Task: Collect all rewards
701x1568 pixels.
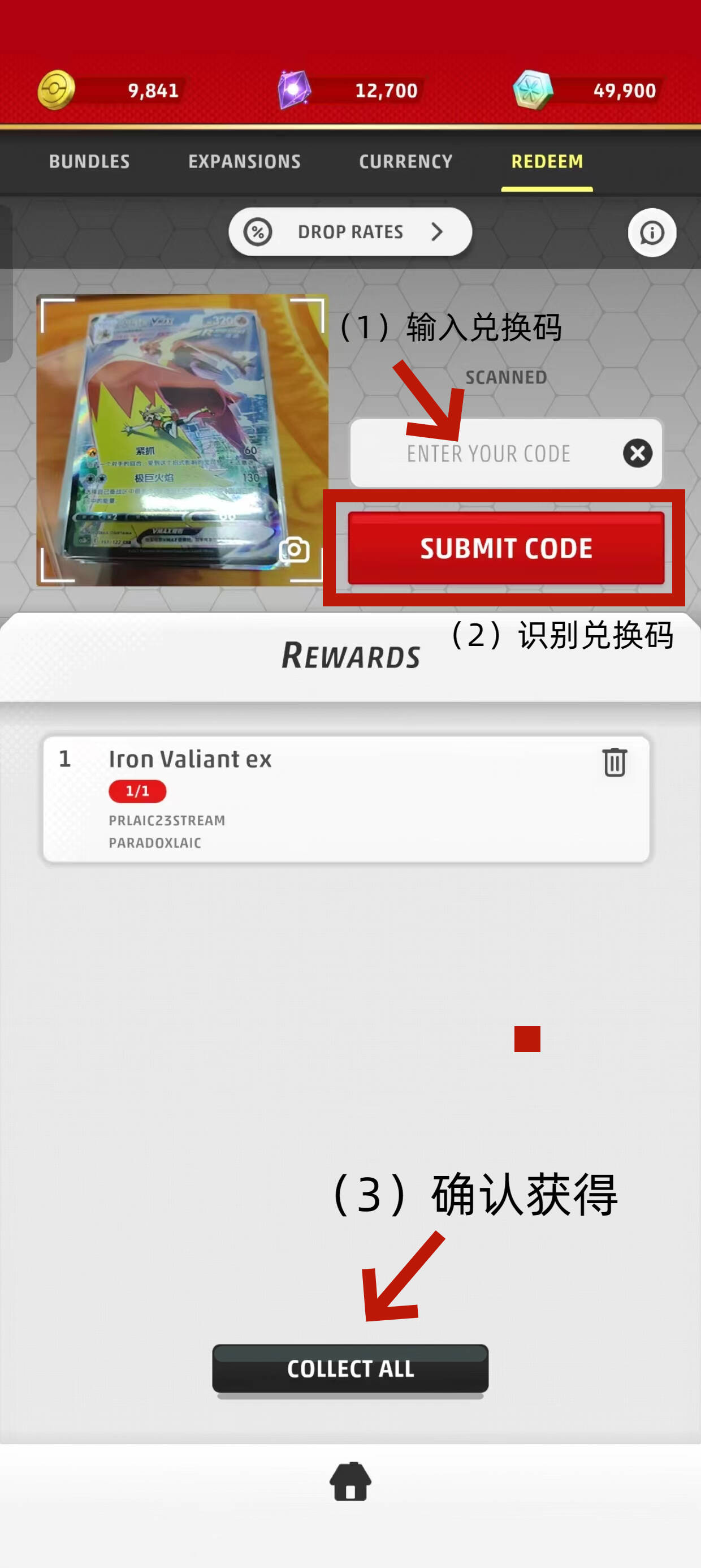Action: pos(350,1369)
